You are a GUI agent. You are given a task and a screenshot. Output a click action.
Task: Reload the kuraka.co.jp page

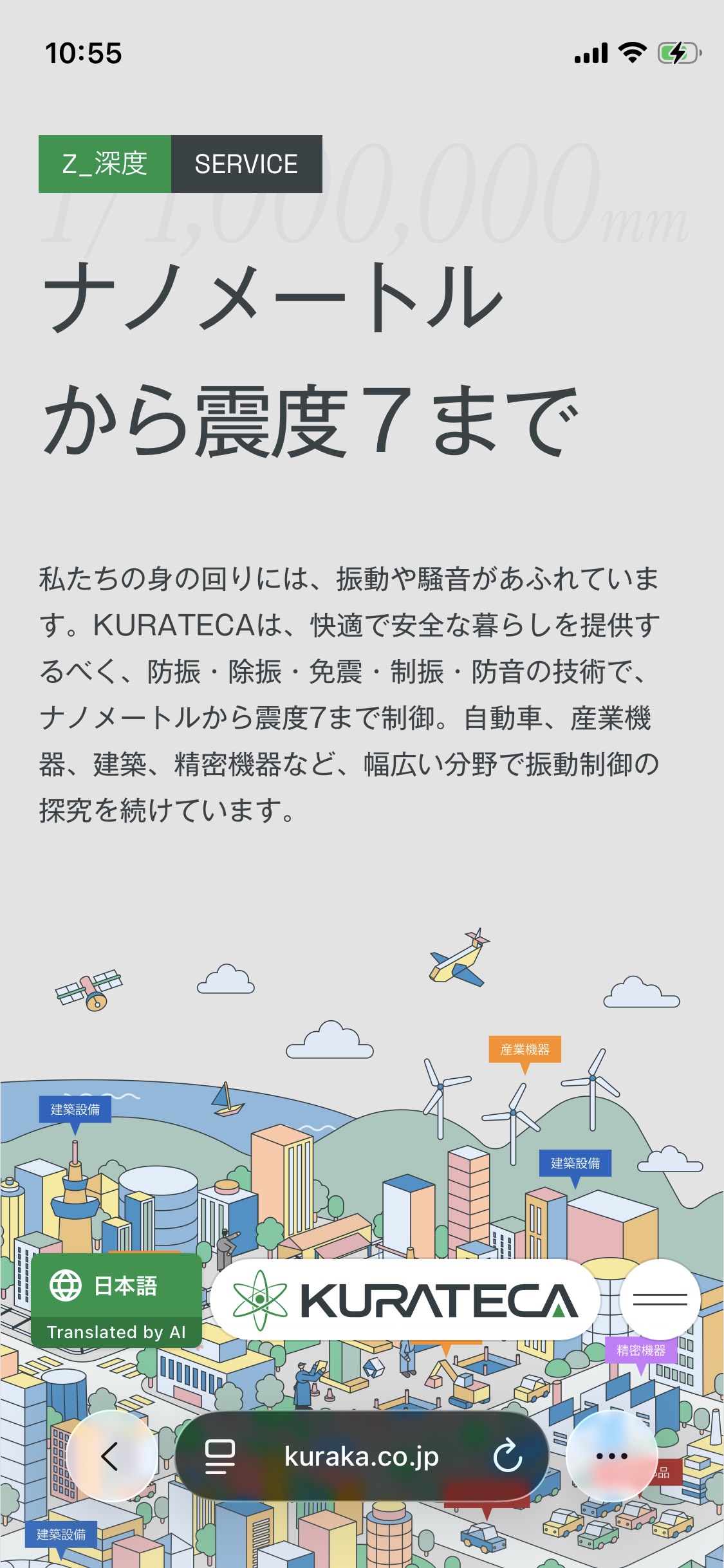pos(507,1456)
